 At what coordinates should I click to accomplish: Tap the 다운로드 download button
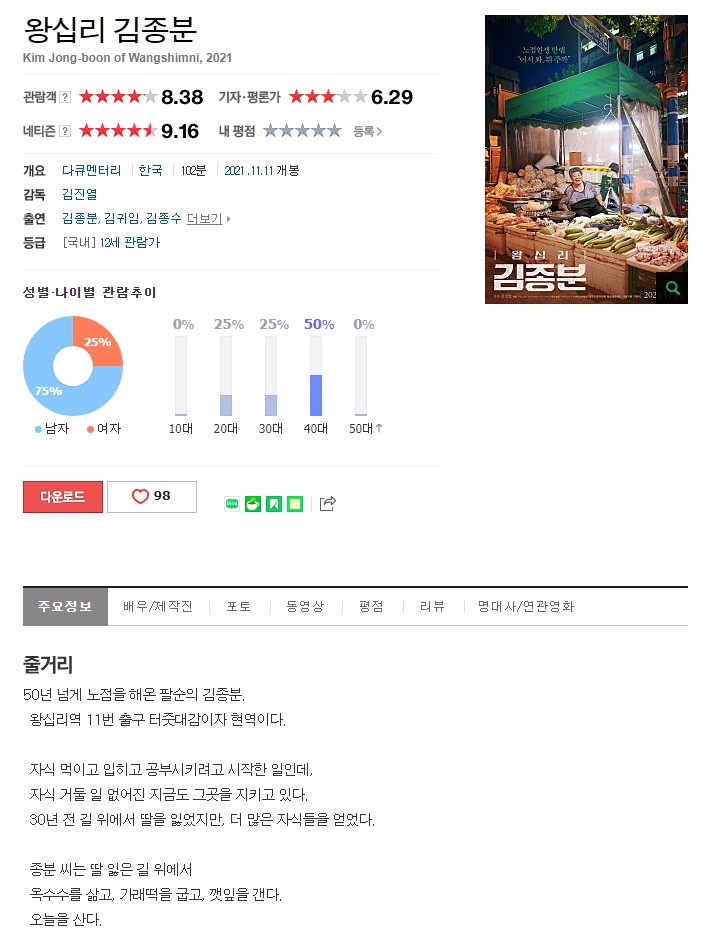click(x=63, y=497)
